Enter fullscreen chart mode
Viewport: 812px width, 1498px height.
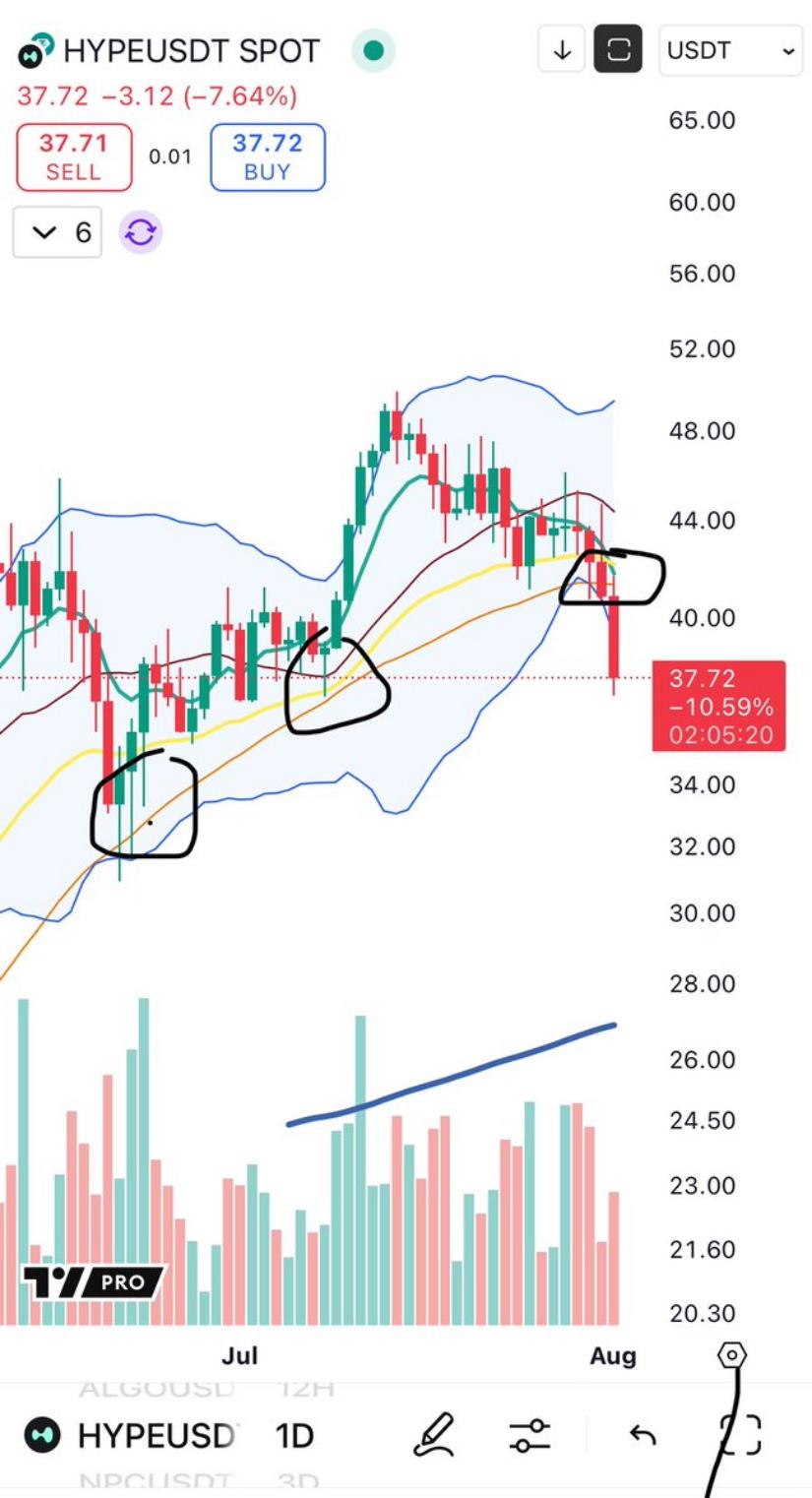740,1434
